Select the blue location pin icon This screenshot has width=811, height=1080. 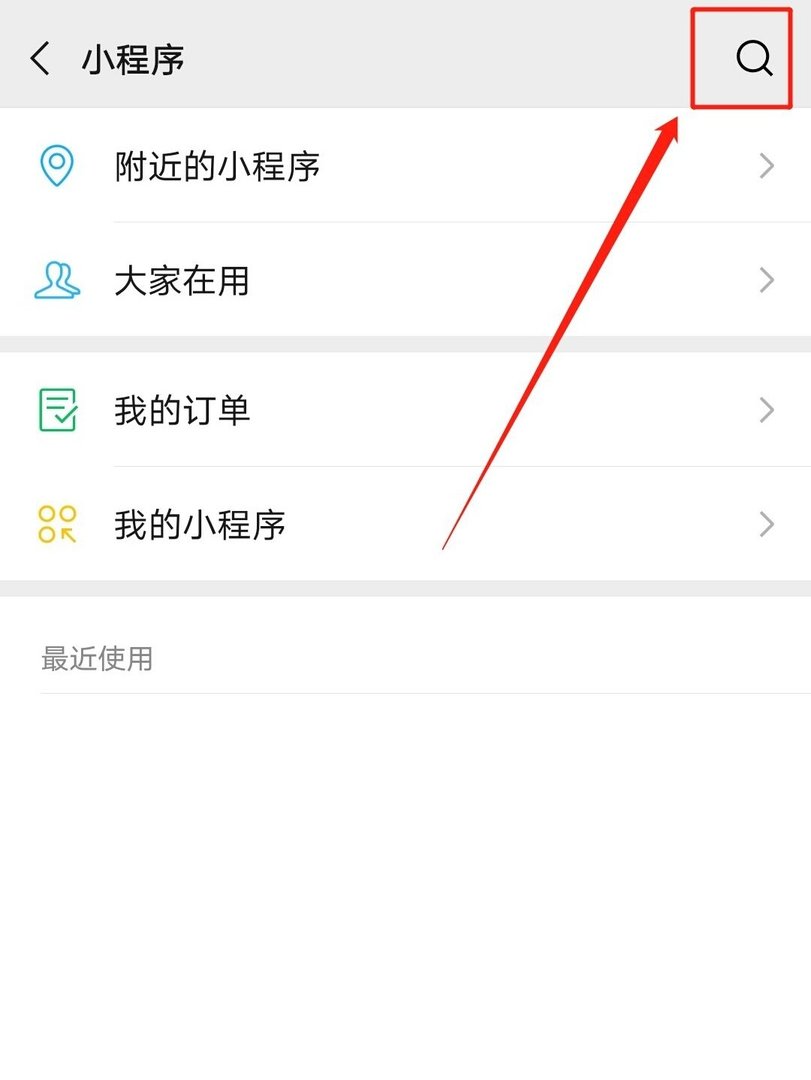57,165
